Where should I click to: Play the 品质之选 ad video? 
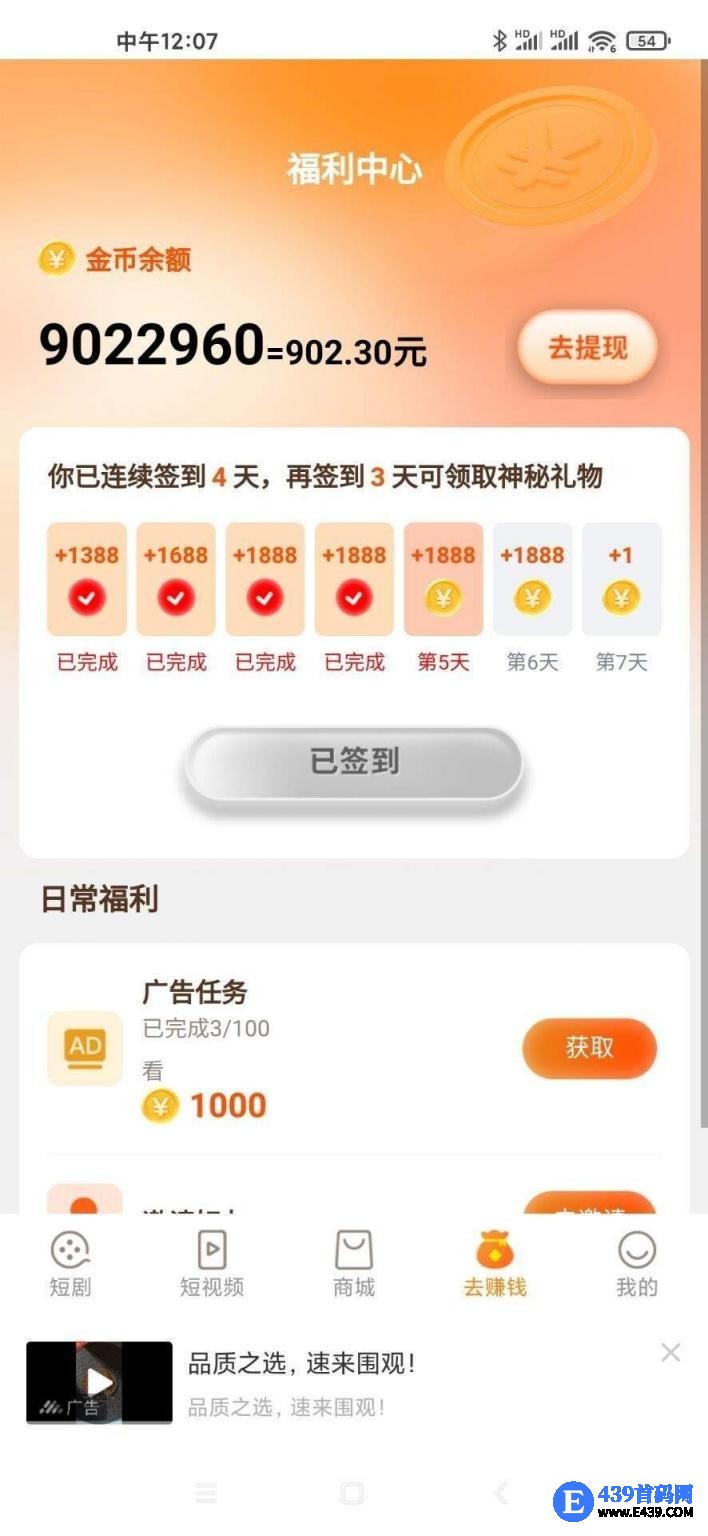[99, 1382]
